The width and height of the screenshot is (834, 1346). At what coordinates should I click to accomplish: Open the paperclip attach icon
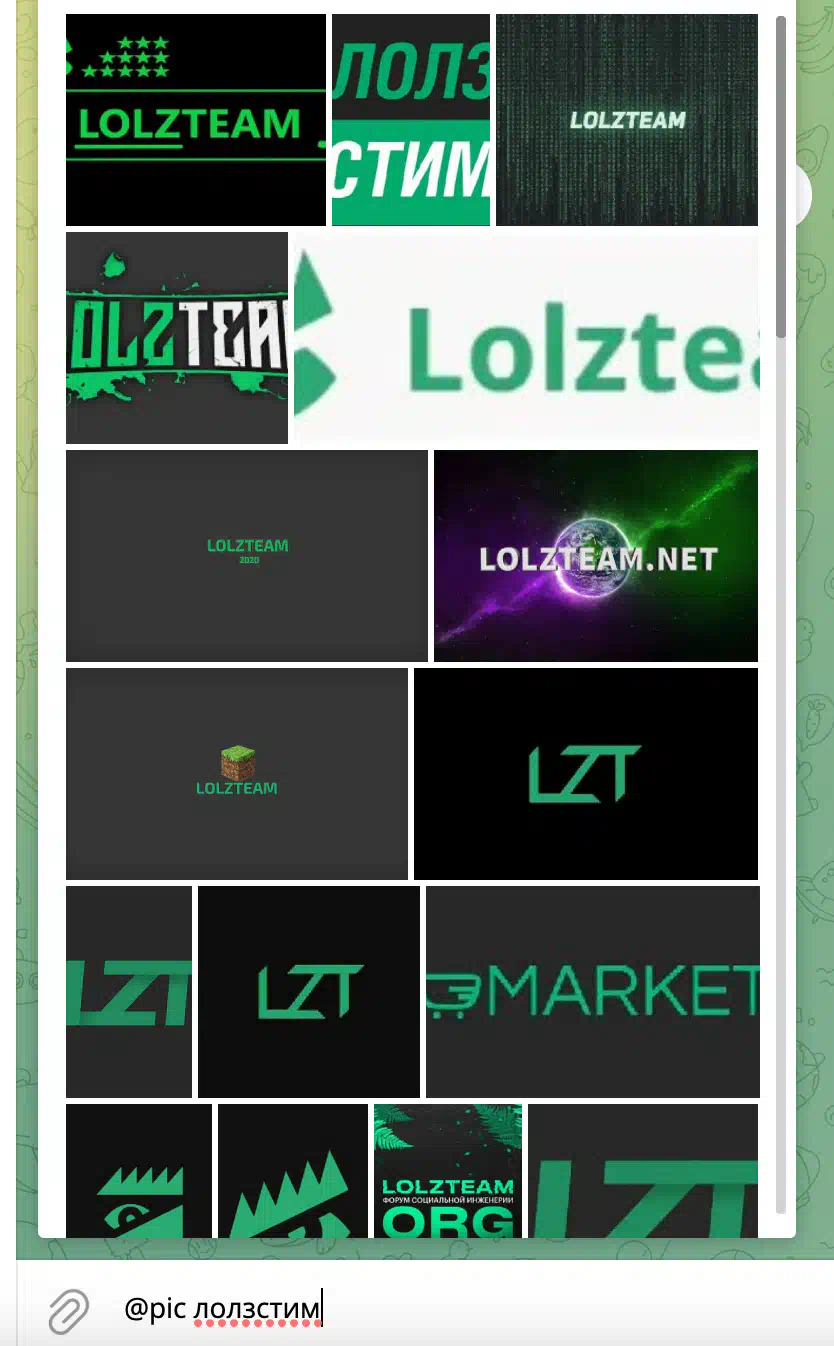pyautogui.click(x=68, y=1310)
